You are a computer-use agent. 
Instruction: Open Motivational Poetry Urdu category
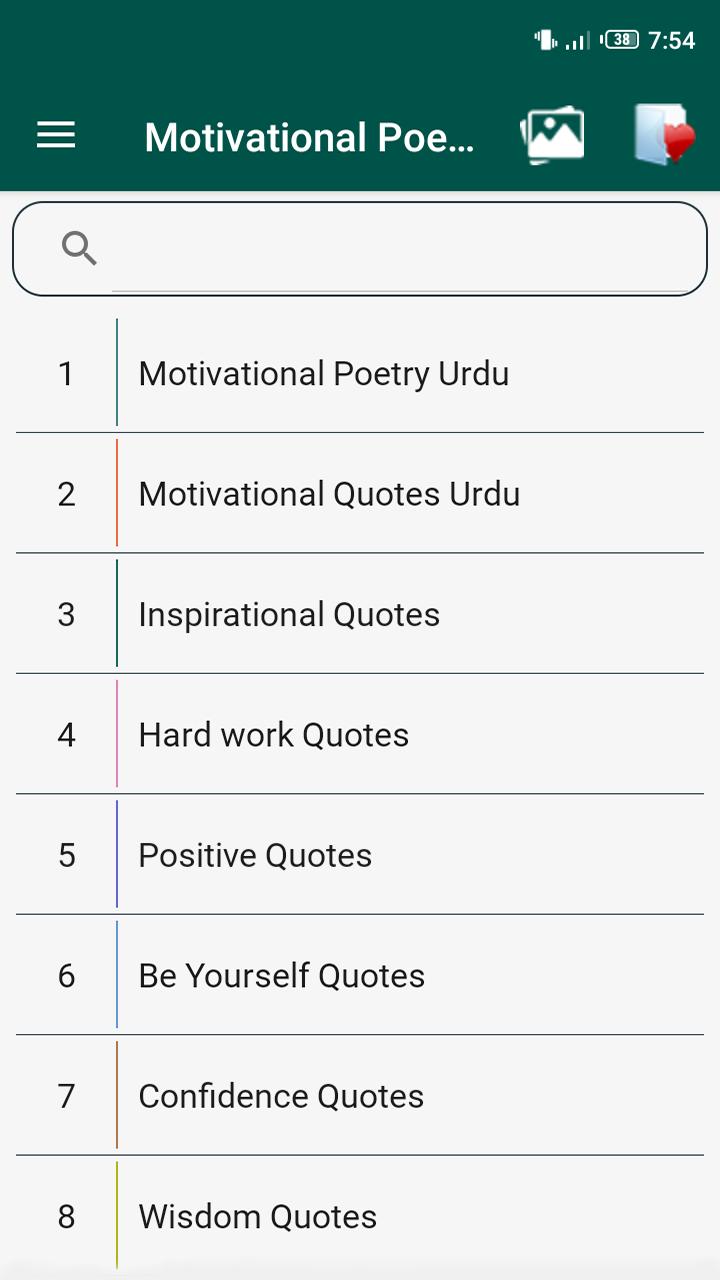tap(324, 373)
